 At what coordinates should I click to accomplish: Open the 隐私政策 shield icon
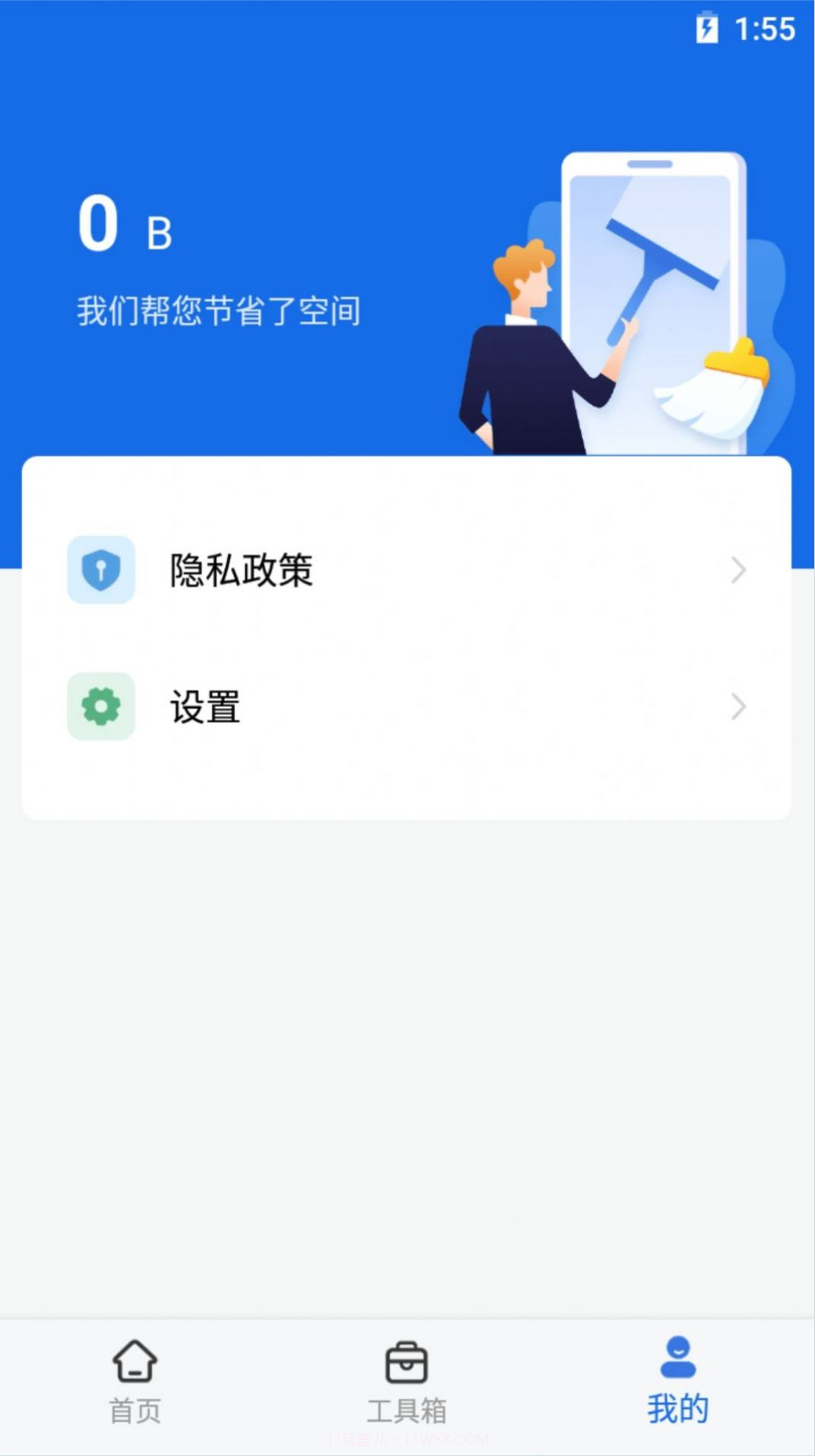(101, 570)
